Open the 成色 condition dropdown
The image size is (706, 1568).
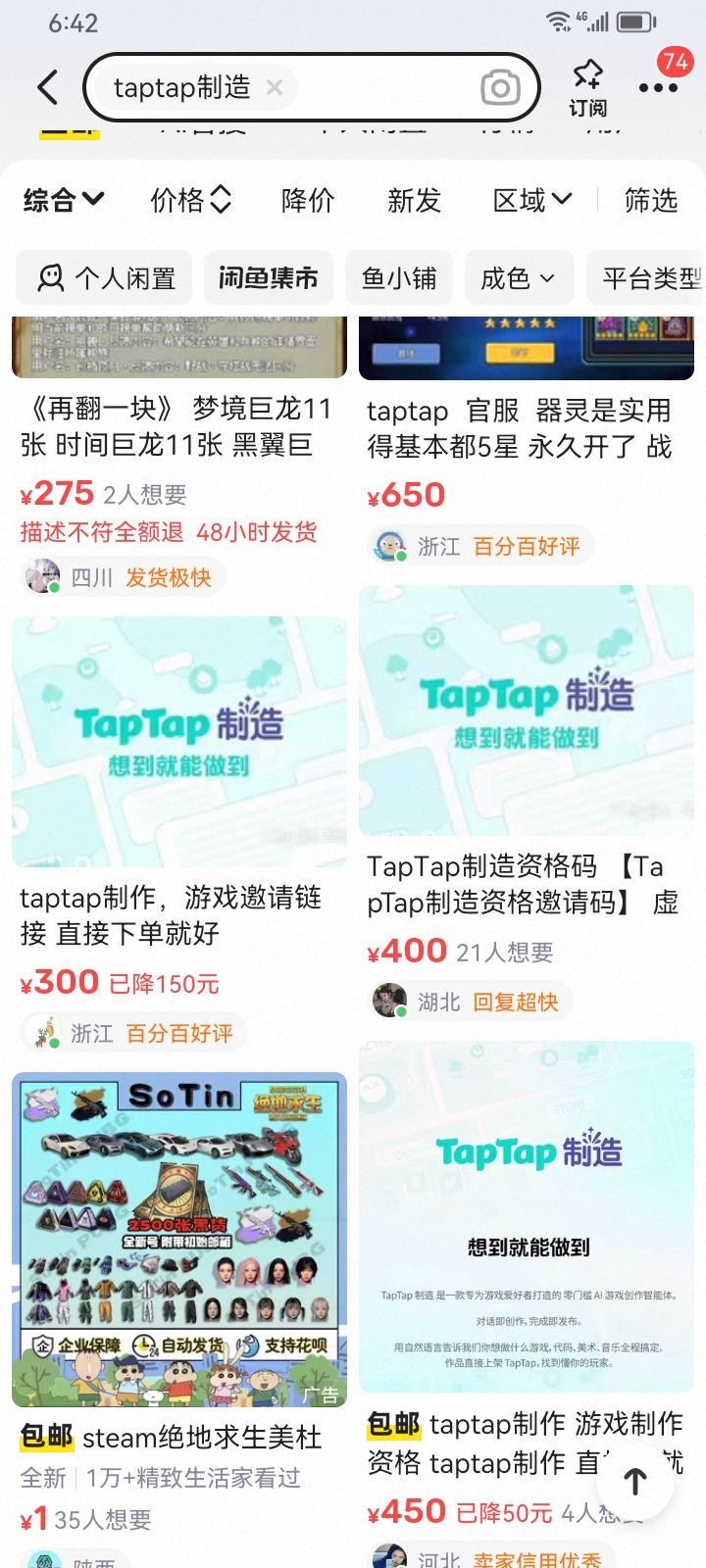click(x=518, y=278)
